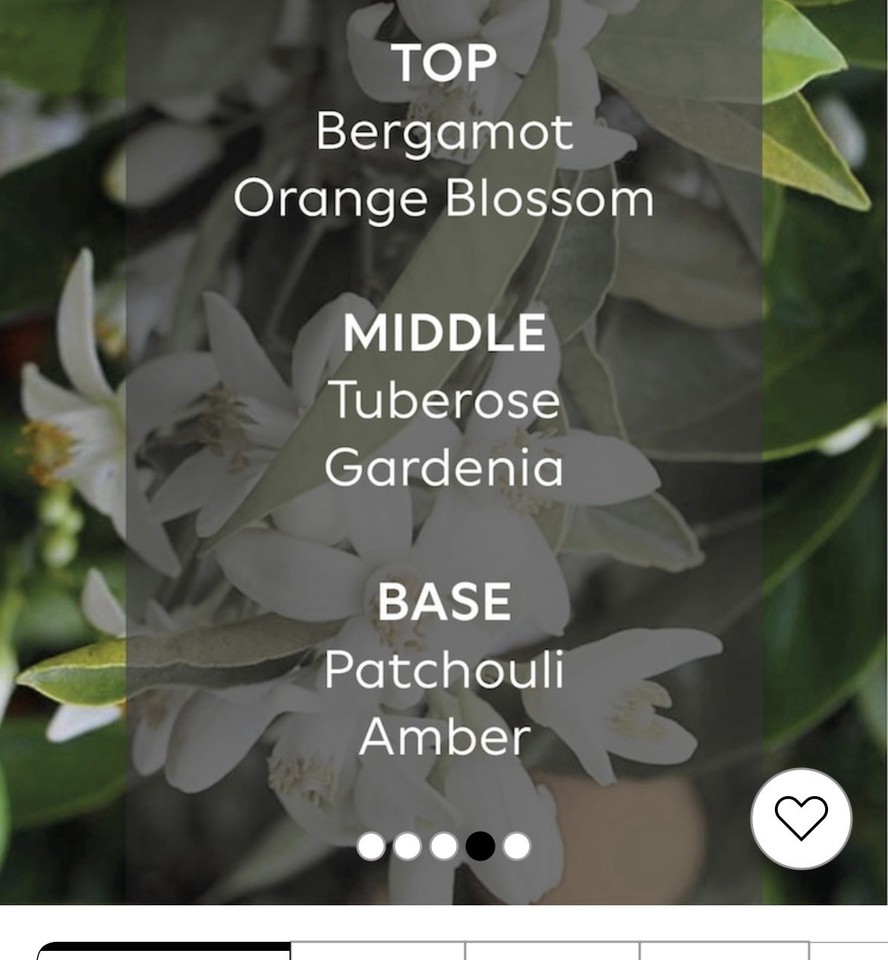Add this fragrance to favorites with the heart
Screen dimensions: 888x960
pyautogui.click(x=801, y=819)
